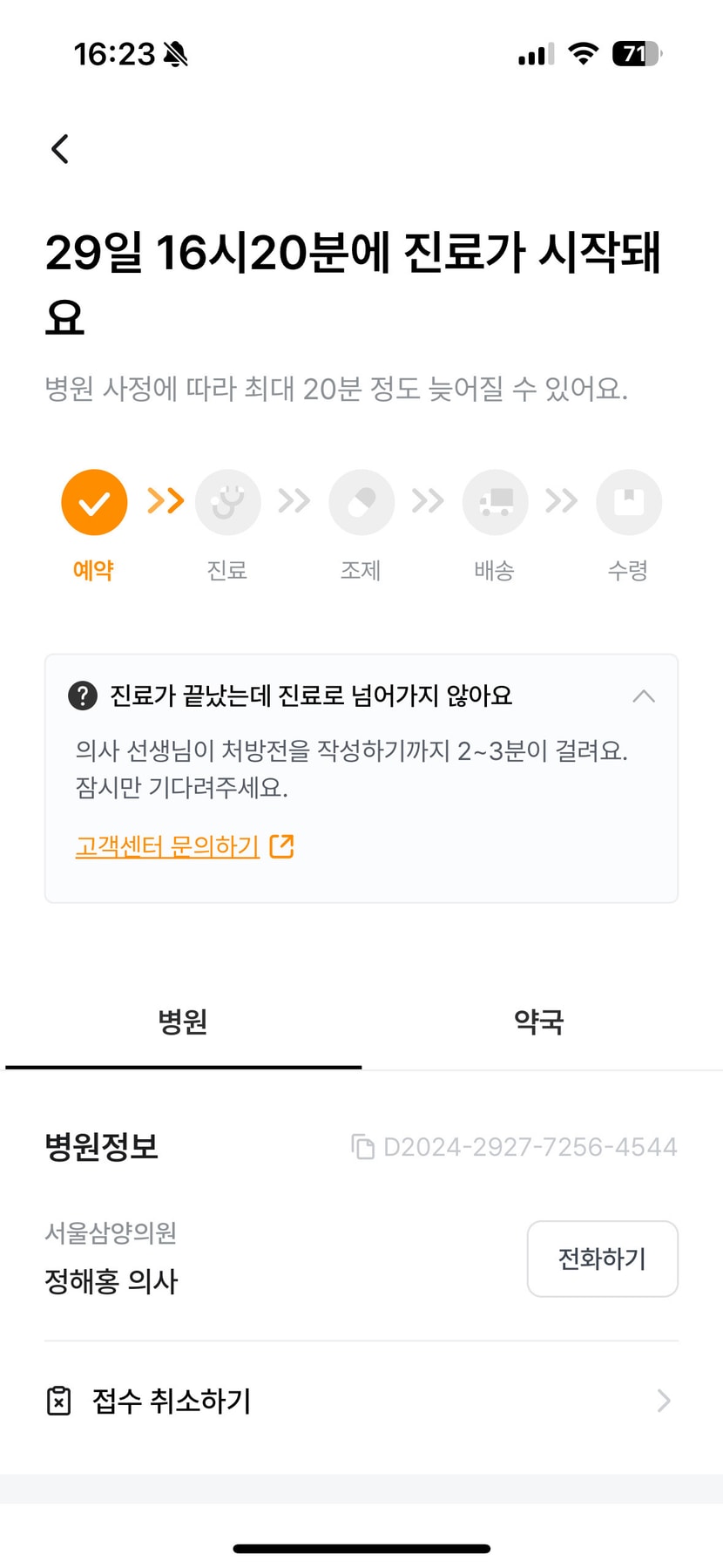723x1568 pixels.
Task: Call the hospital with 전화하기
Action: (602, 1259)
